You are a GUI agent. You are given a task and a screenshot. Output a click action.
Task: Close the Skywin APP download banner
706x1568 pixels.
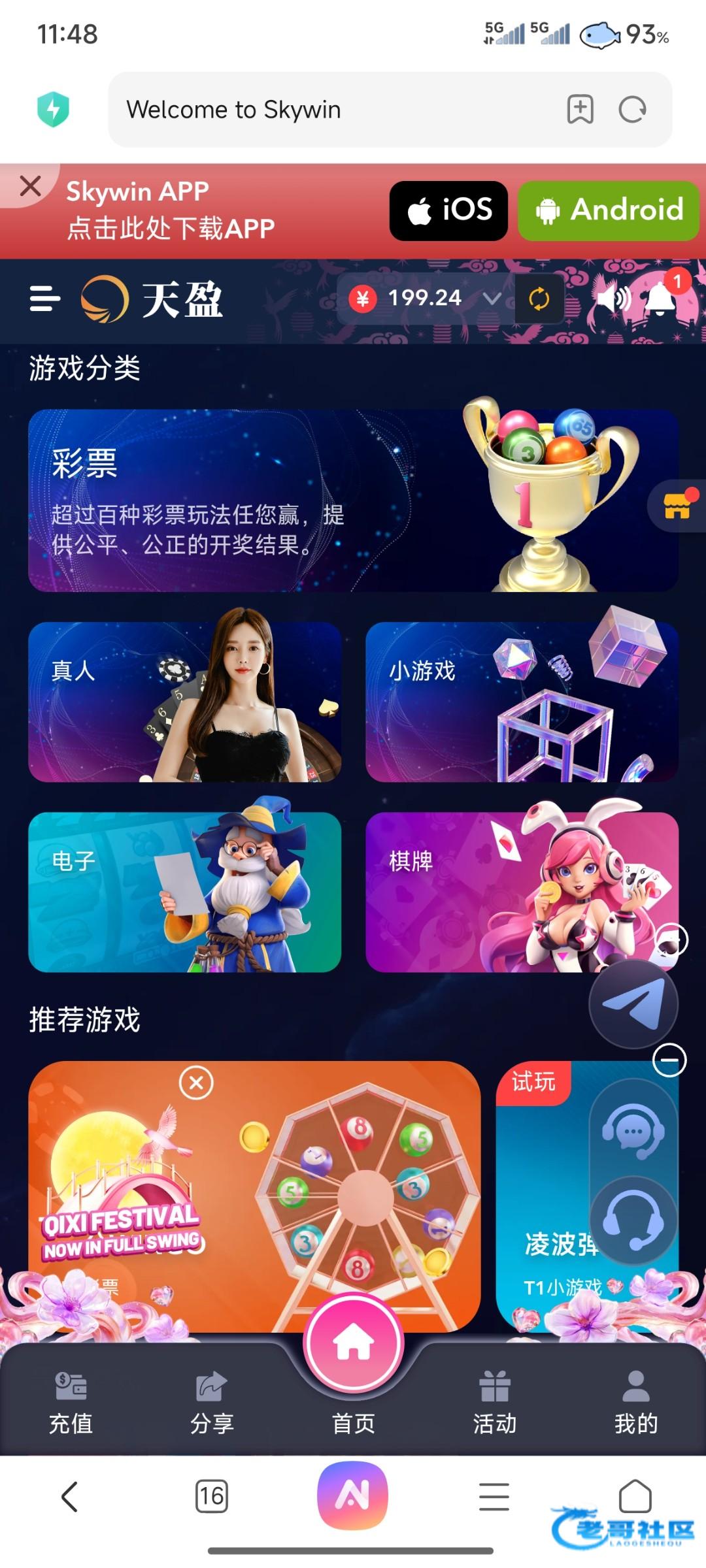[30, 187]
